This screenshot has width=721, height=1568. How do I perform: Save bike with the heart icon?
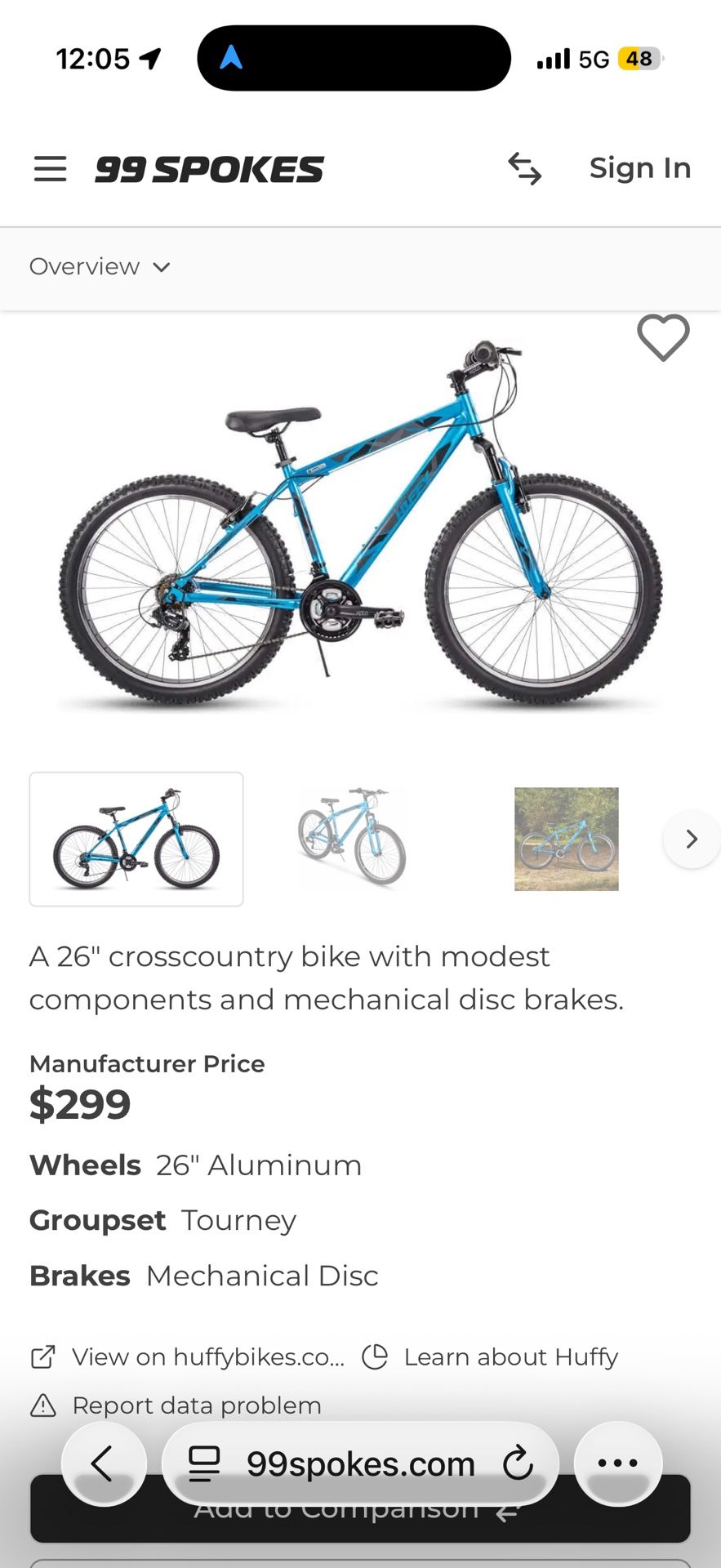(663, 336)
